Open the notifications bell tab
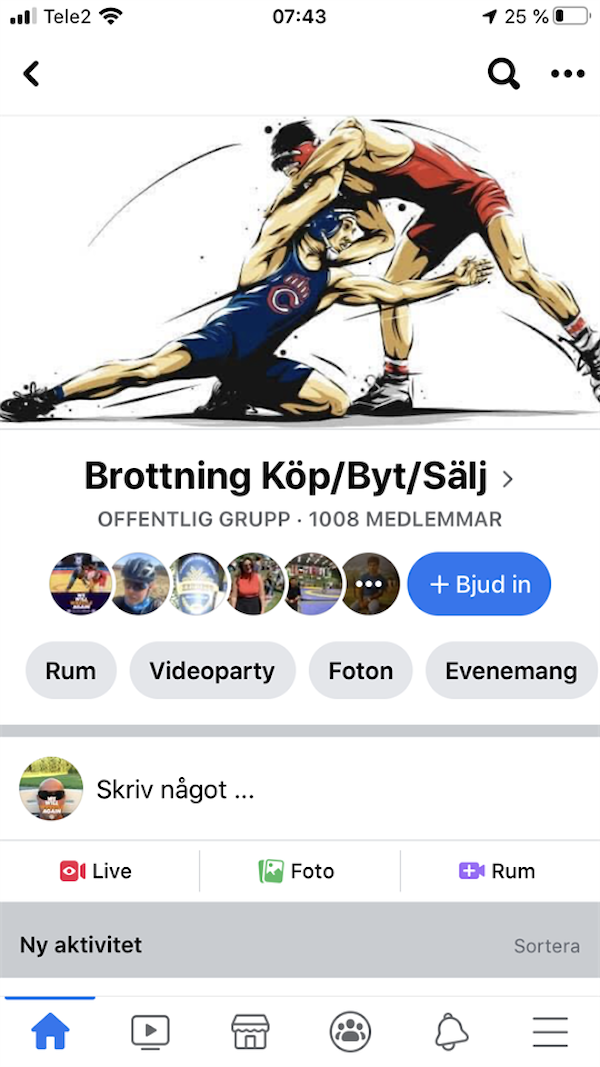Screen dimensions: 600x1067 (x=451, y=1031)
